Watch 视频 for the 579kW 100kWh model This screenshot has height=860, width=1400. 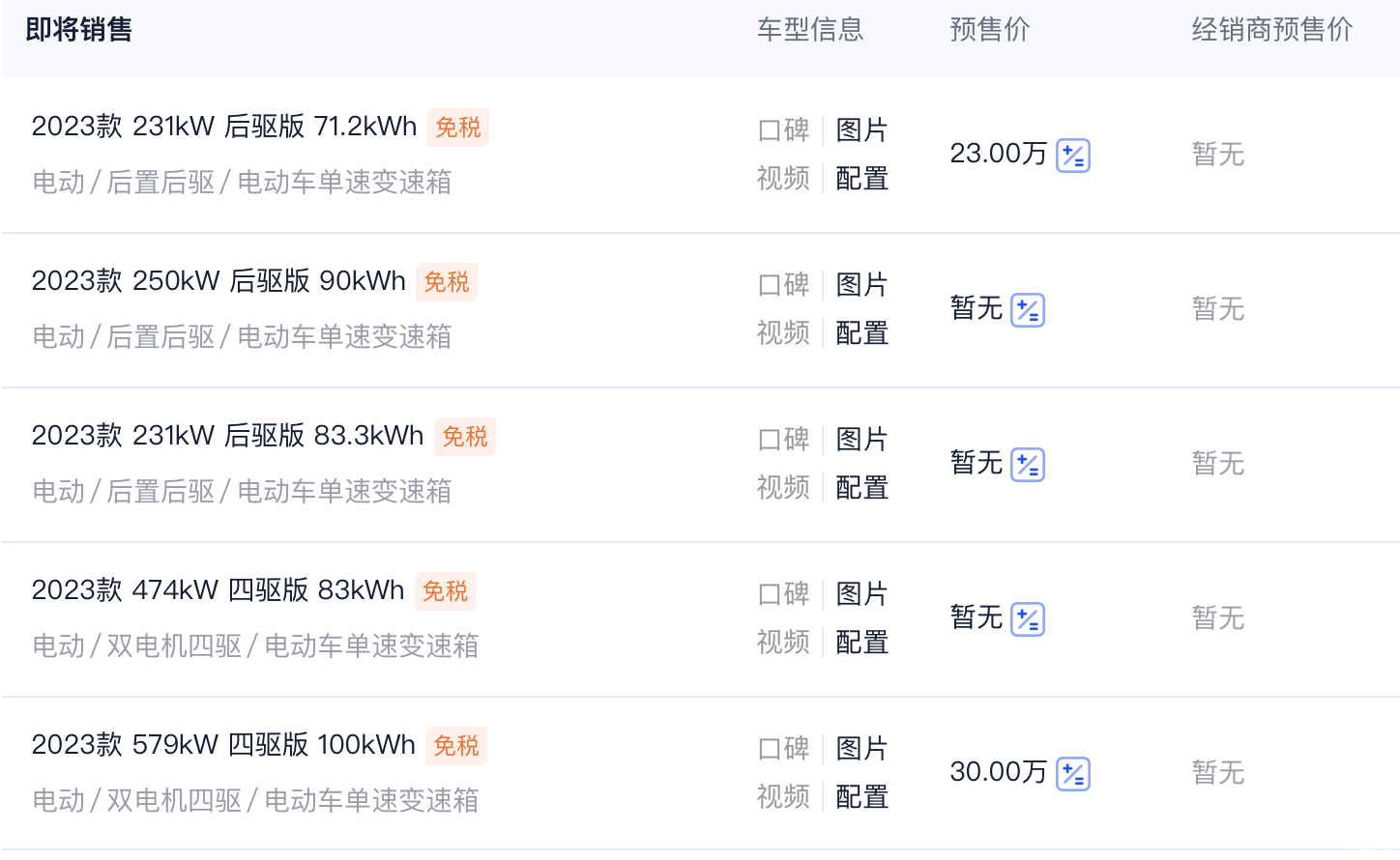point(783,797)
